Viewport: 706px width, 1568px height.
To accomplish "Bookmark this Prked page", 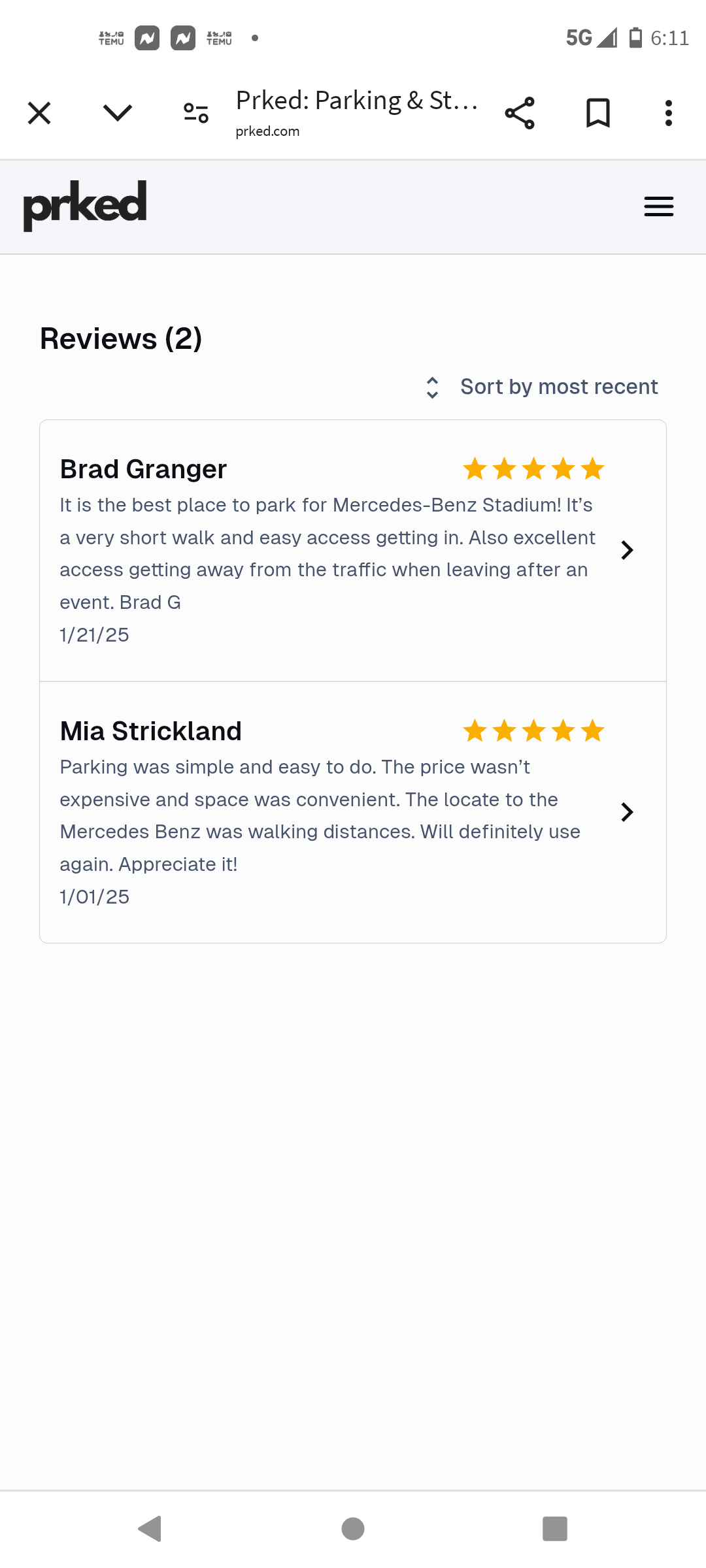I will click(x=598, y=113).
